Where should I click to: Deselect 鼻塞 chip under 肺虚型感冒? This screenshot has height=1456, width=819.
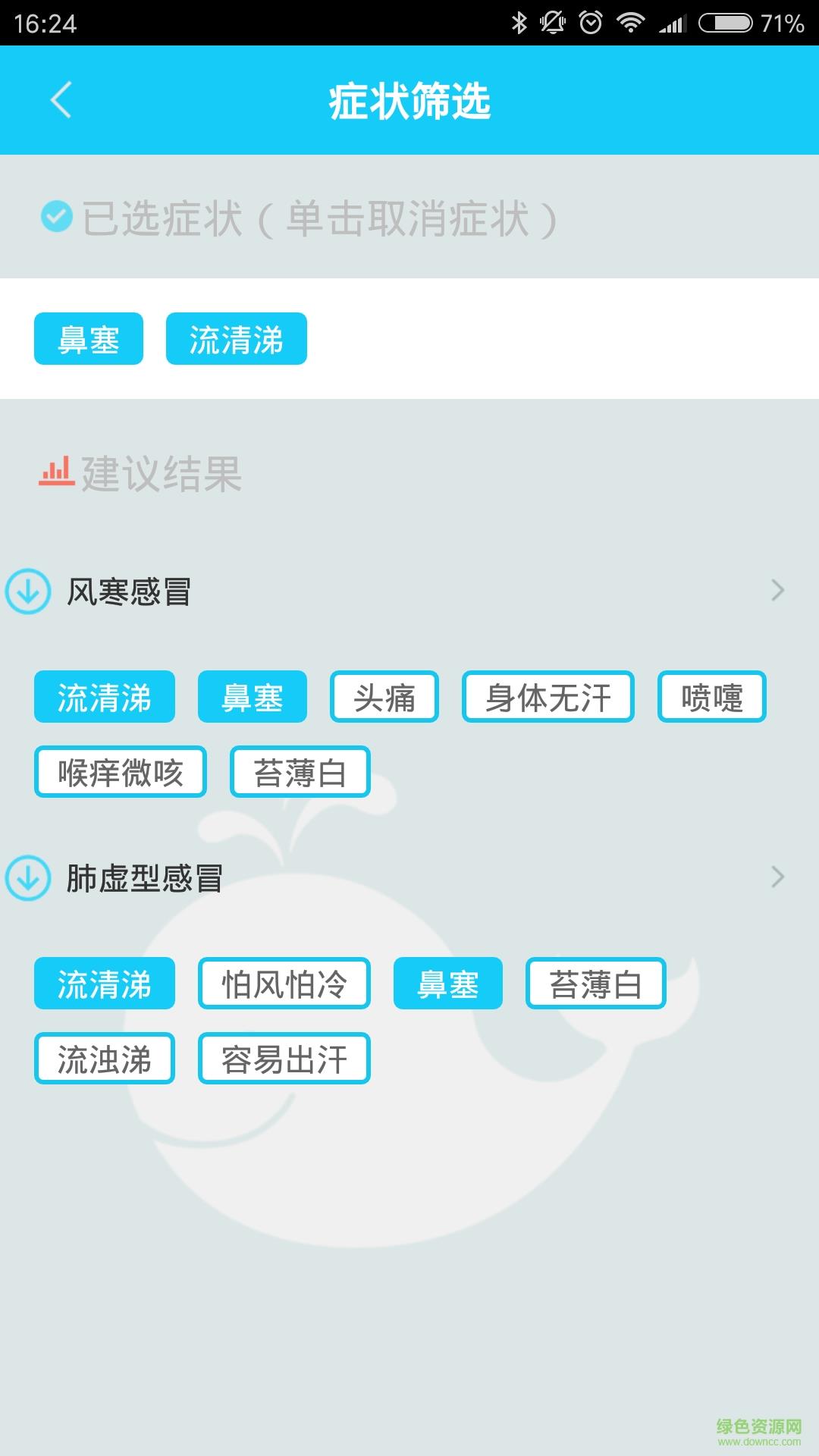pyautogui.click(x=448, y=984)
